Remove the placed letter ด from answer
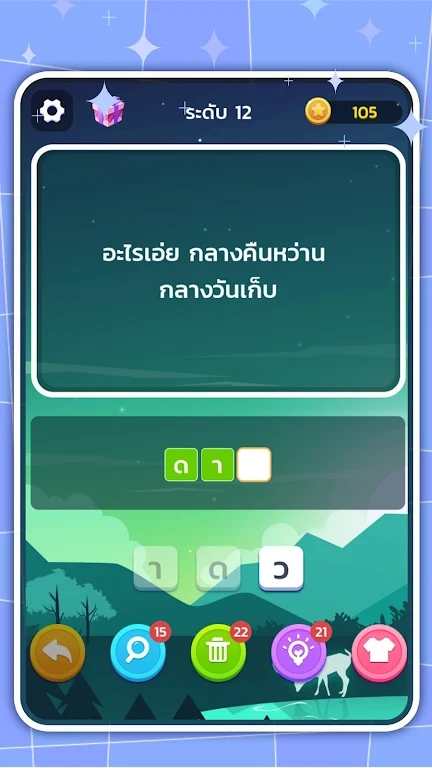The height and width of the screenshot is (768, 432). coord(181,464)
